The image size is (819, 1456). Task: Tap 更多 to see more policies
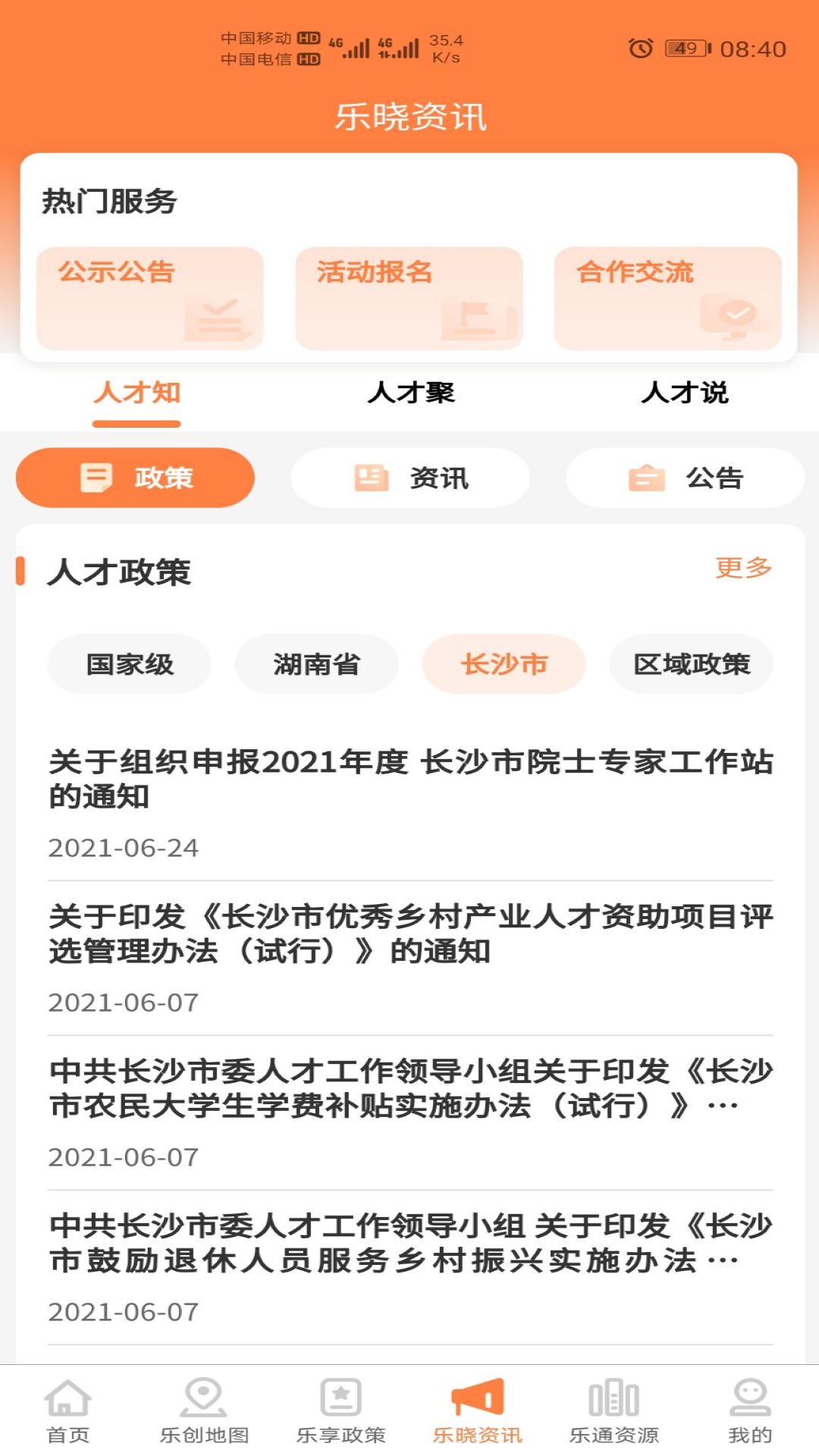(x=742, y=567)
